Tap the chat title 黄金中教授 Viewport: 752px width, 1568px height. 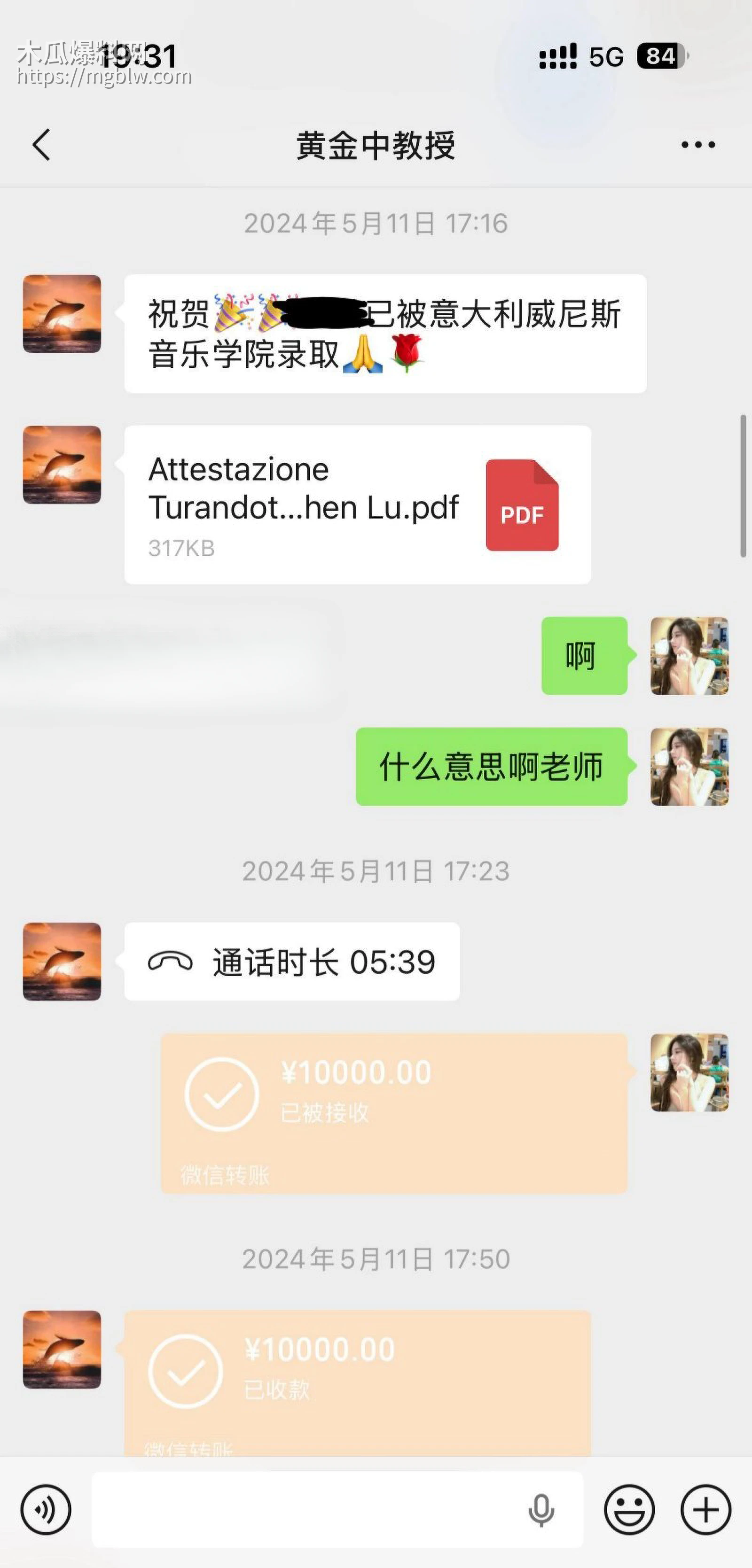coord(376,145)
